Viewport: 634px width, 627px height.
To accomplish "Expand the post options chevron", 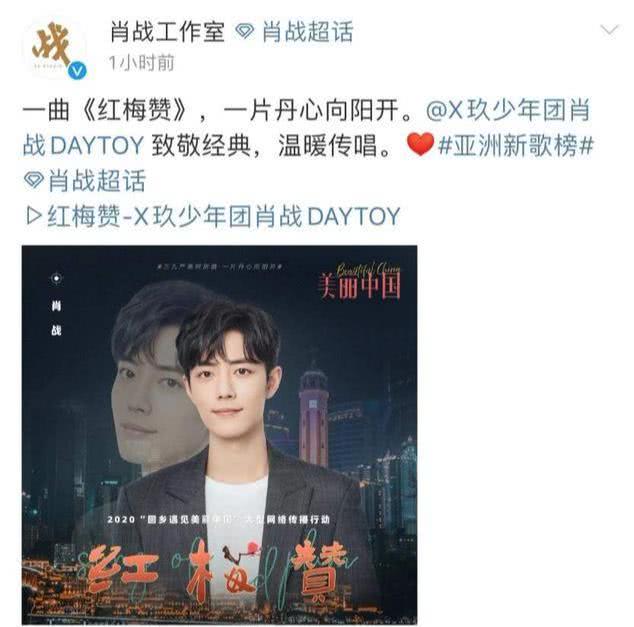I will [610, 30].
